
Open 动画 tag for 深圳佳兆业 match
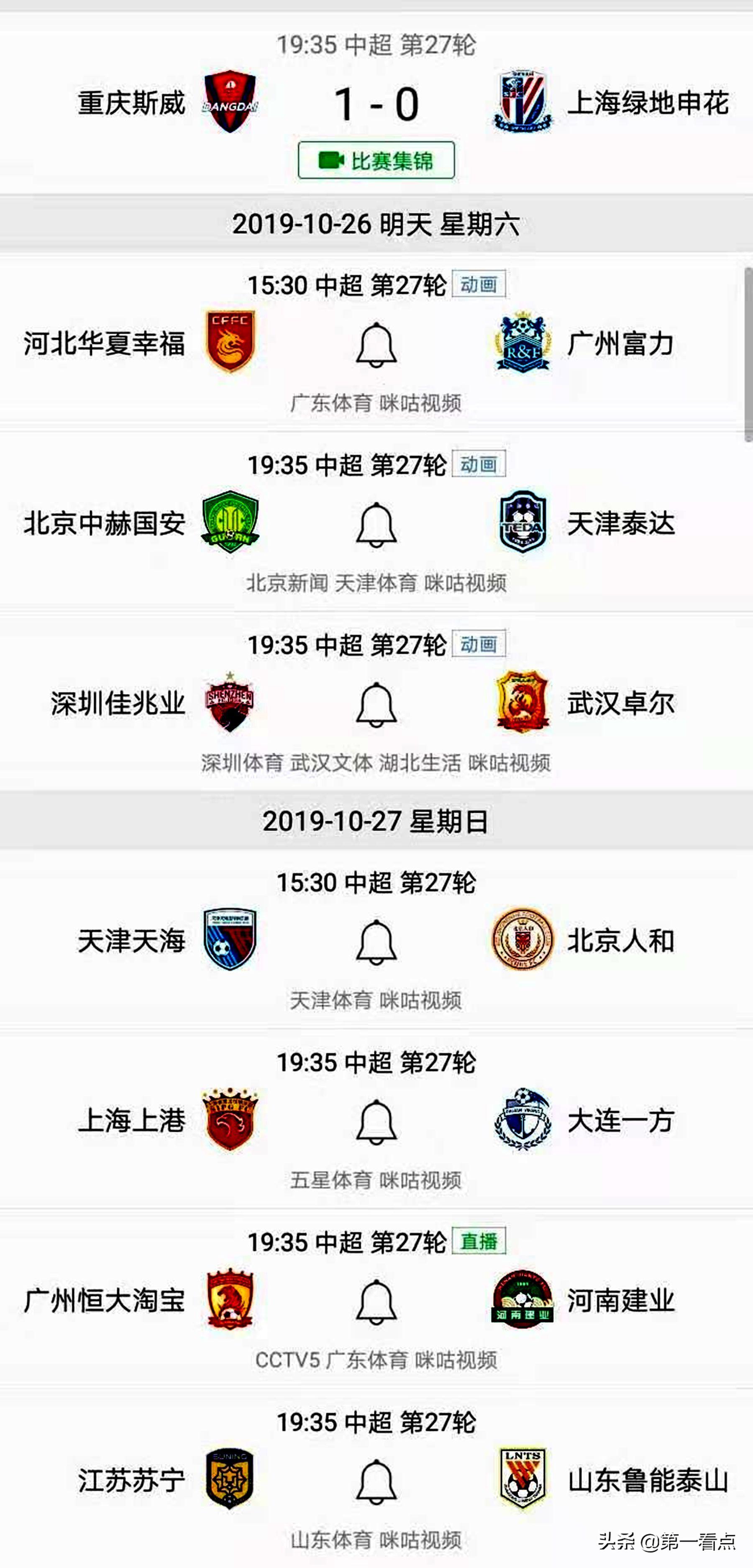coord(479,645)
